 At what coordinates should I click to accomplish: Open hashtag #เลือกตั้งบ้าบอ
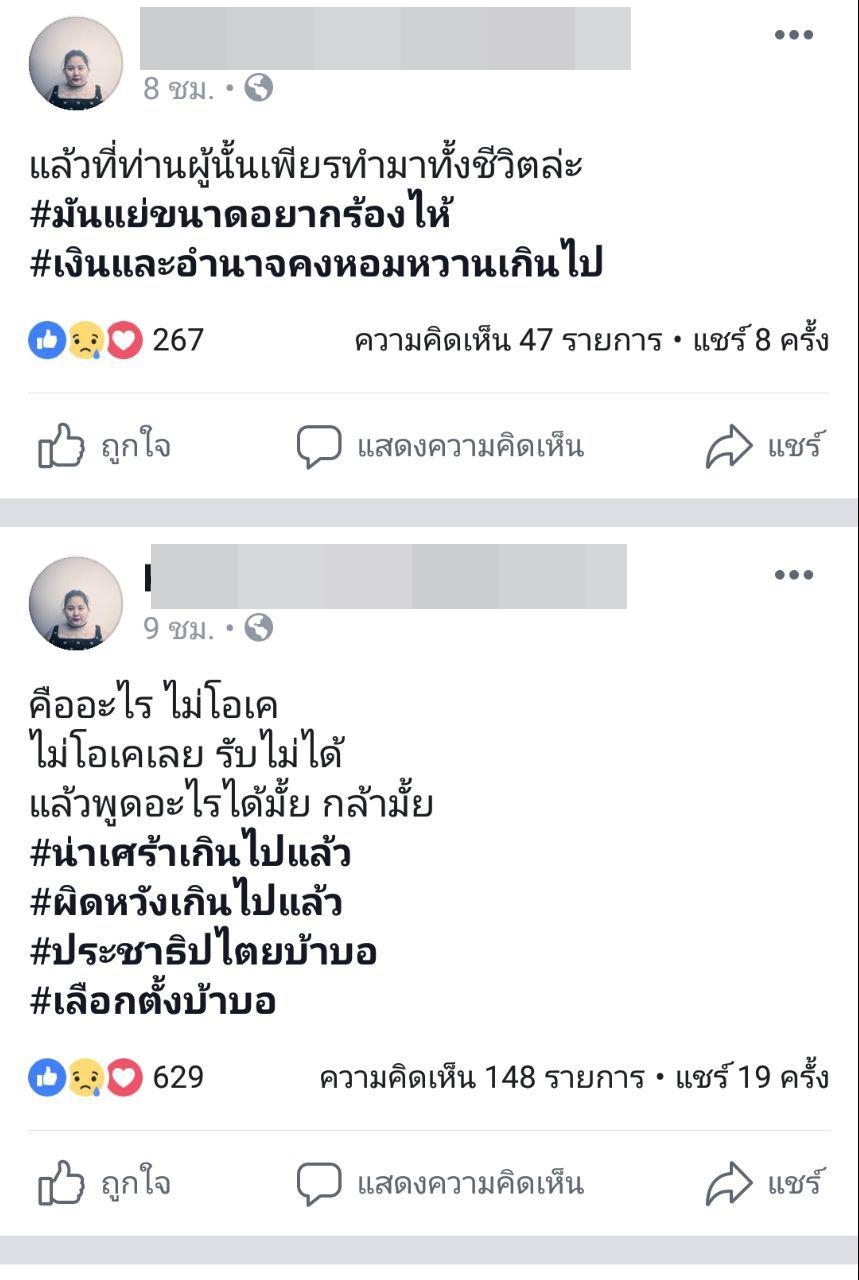point(153,1001)
